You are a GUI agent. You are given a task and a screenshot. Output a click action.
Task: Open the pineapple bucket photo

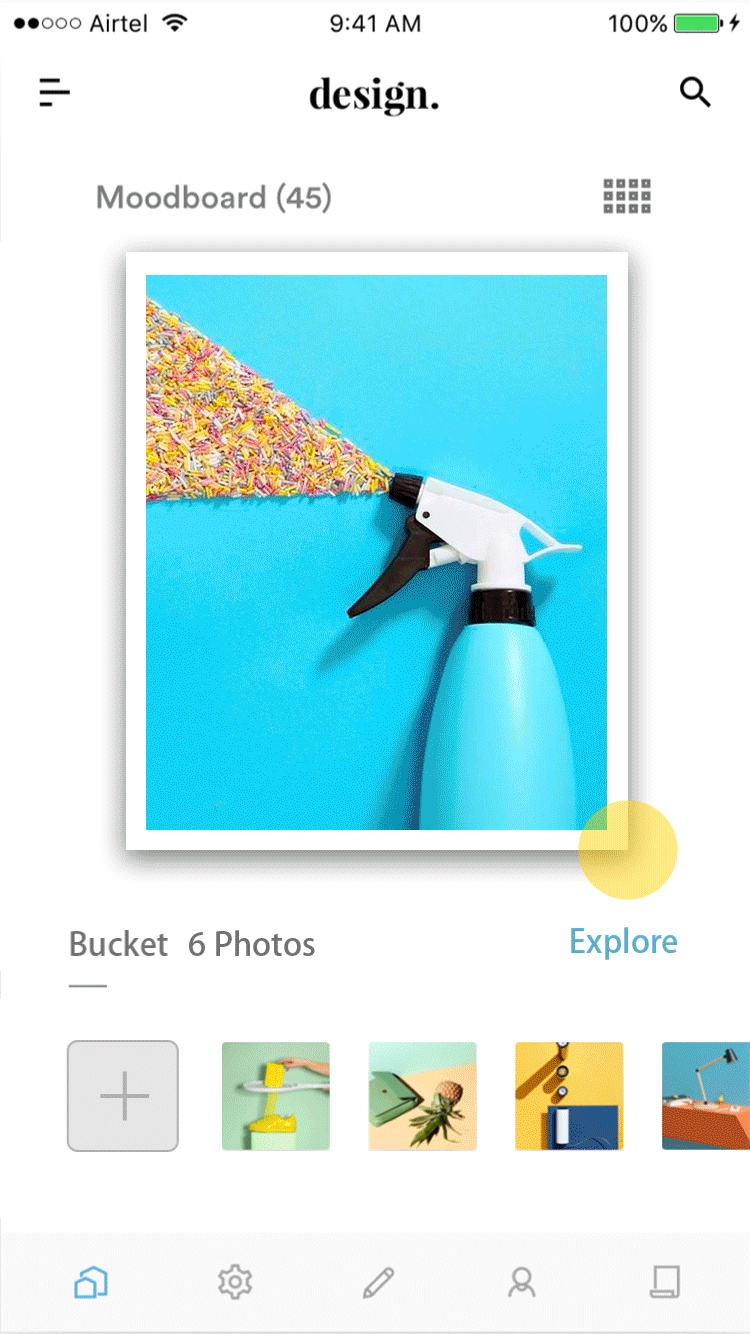click(422, 1096)
